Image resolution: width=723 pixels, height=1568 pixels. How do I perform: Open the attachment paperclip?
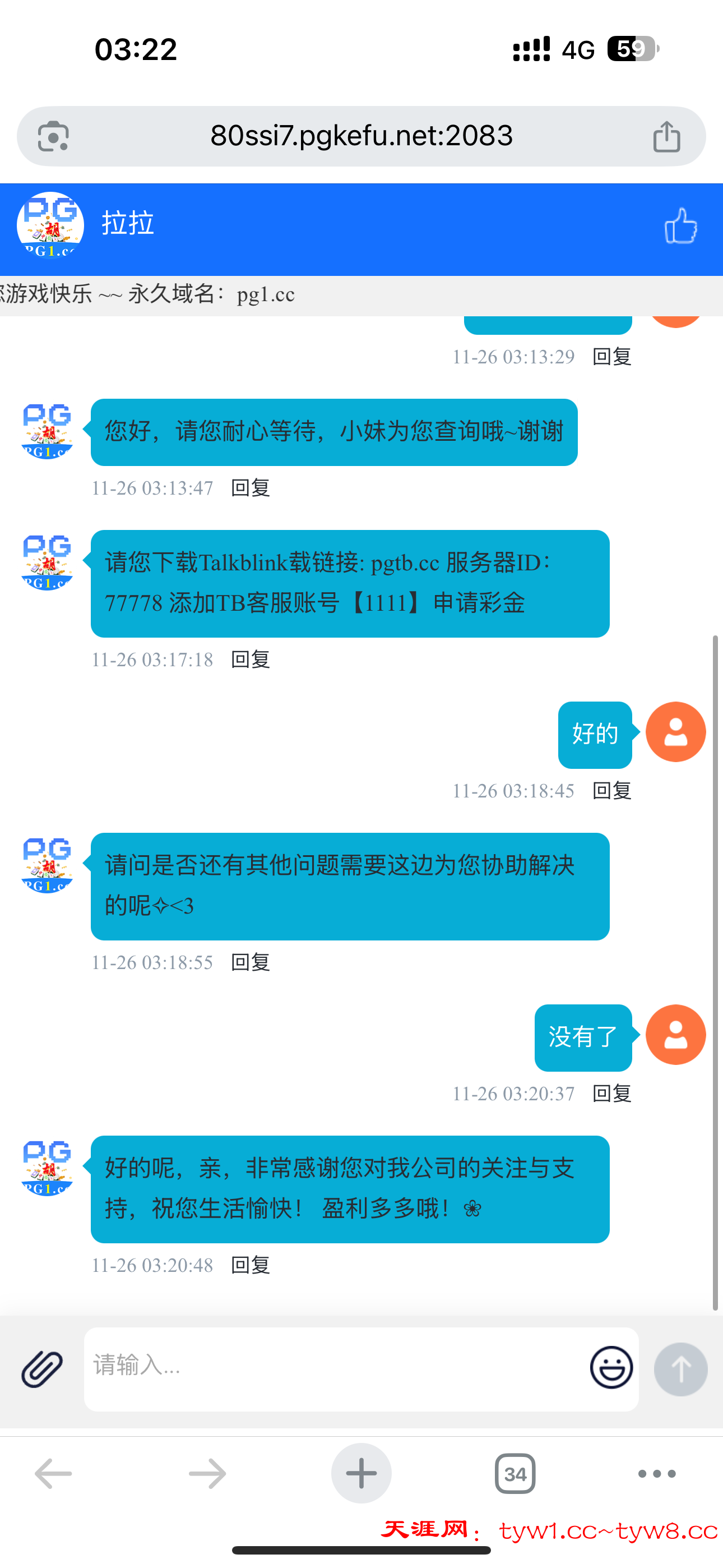click(x=42, y=1369)
